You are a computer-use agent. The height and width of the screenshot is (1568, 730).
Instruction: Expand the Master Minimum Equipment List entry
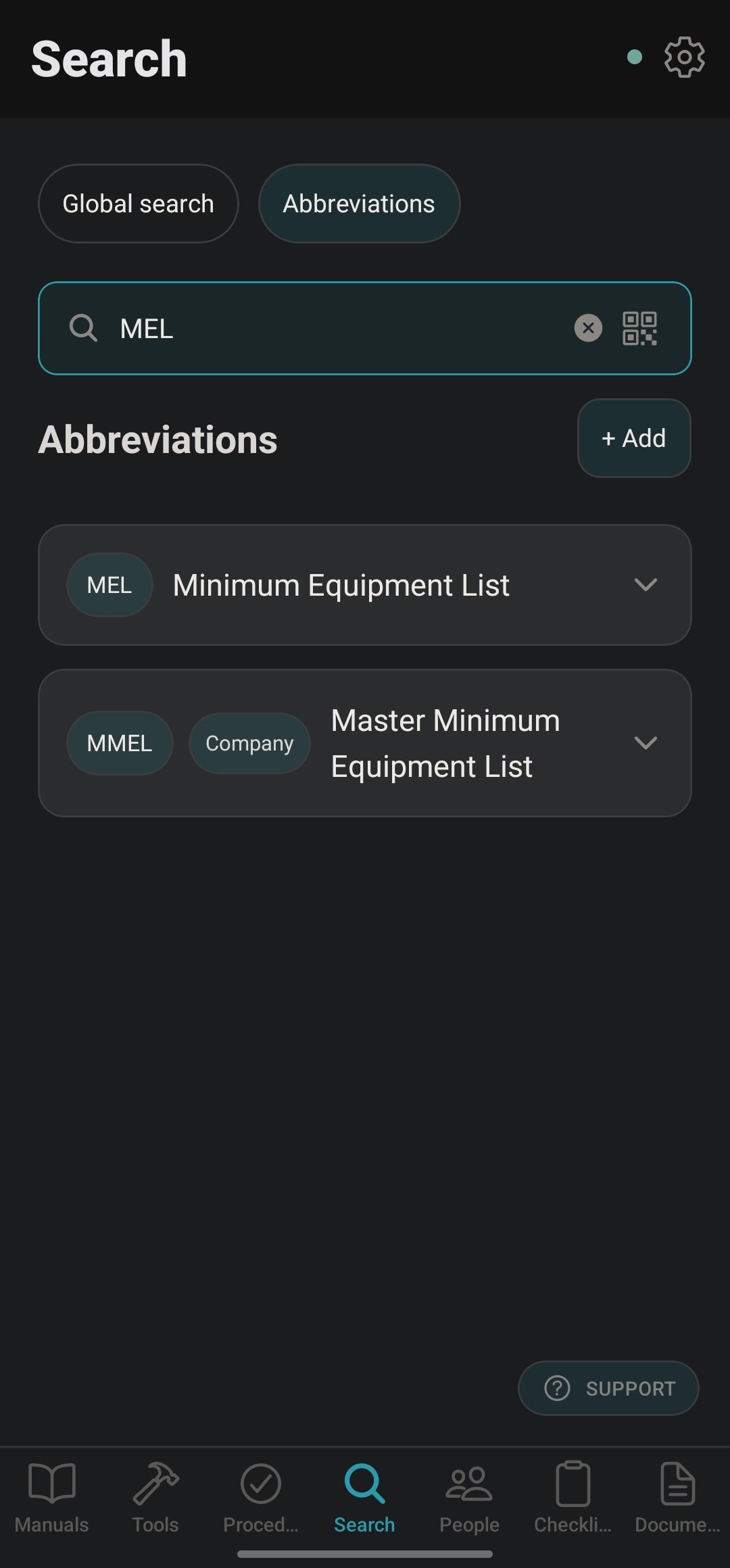[x=646, y=743]
